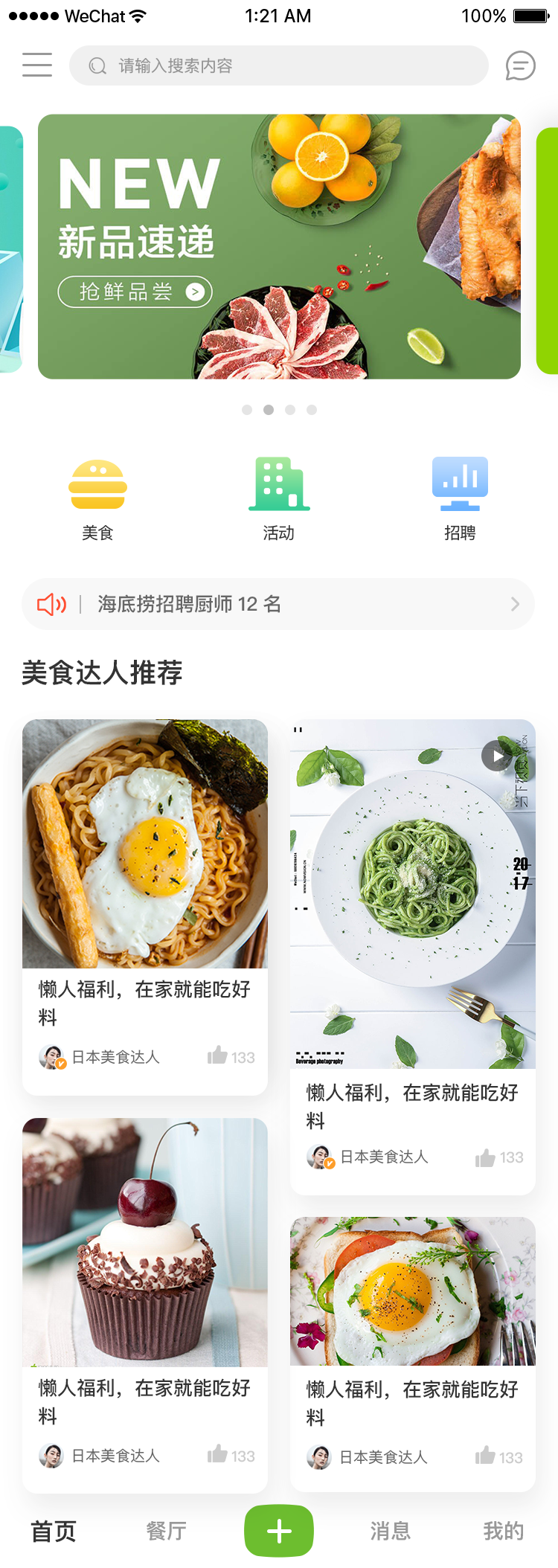Tap the green plus button
Screen dimensions: 558x1568
pos(279,1531)
